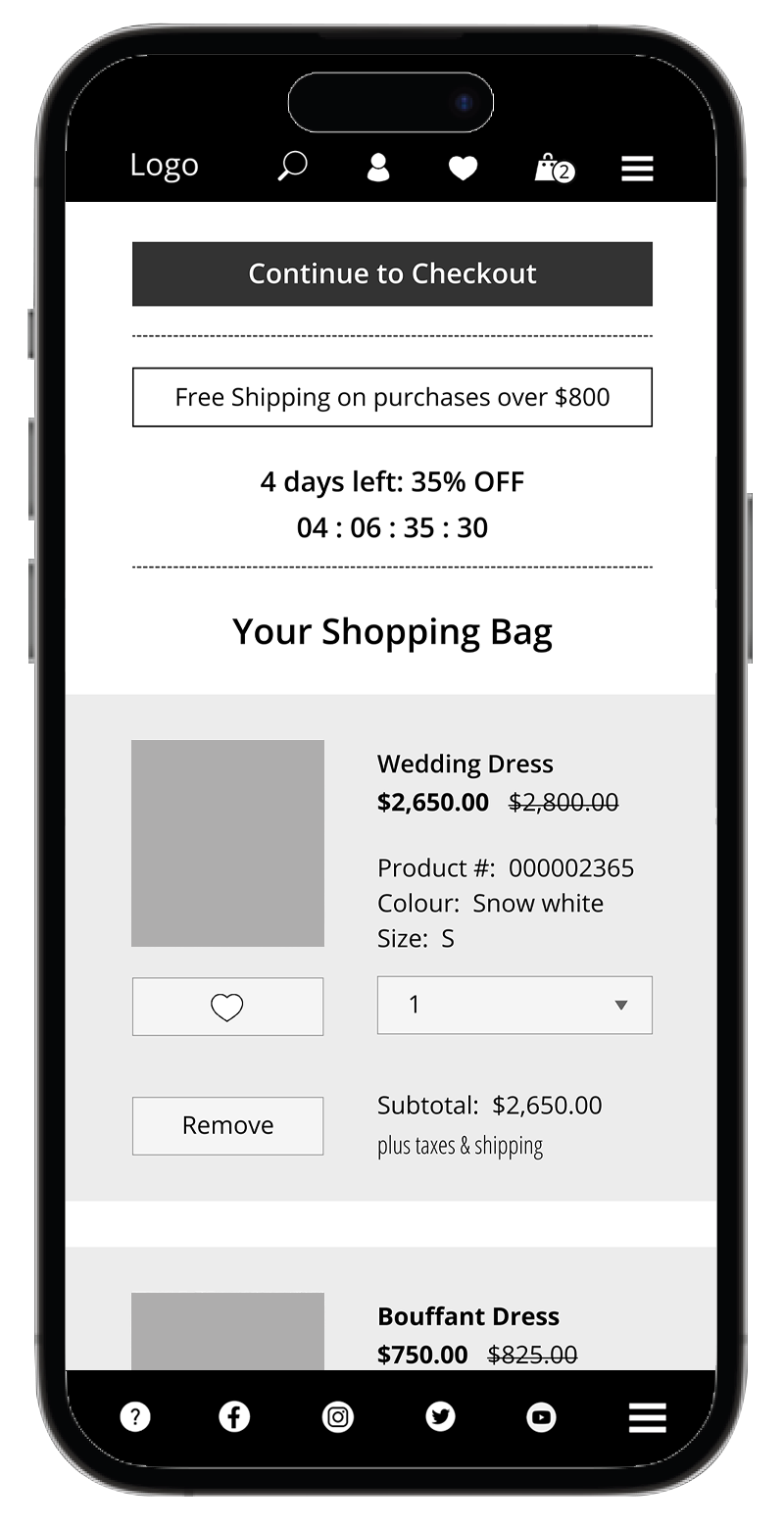Visit the Instagram page
784x1529 pixels.
(x=338, y=1416)
